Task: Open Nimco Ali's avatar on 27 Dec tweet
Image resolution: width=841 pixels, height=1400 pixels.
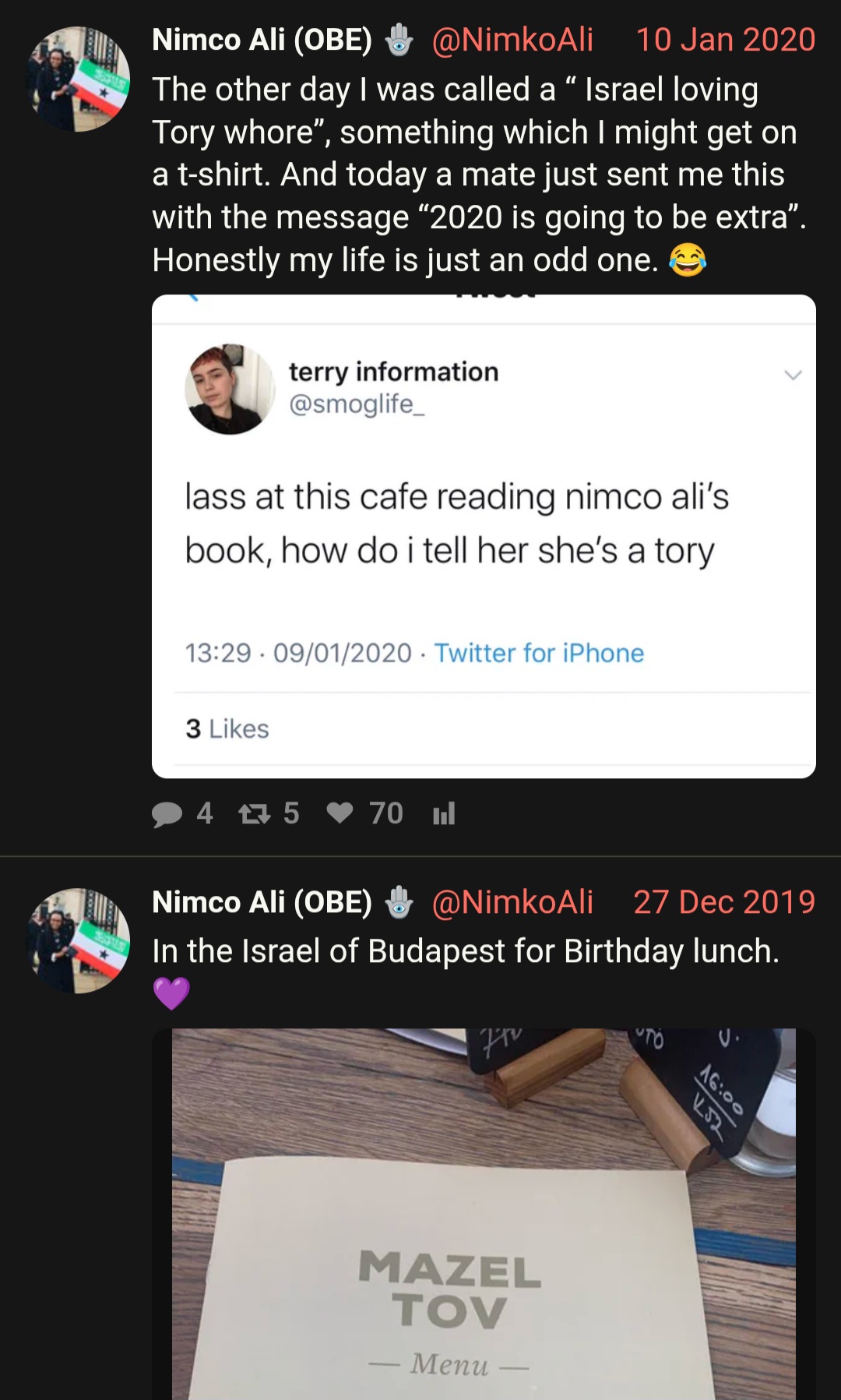Action: [79, 941]
